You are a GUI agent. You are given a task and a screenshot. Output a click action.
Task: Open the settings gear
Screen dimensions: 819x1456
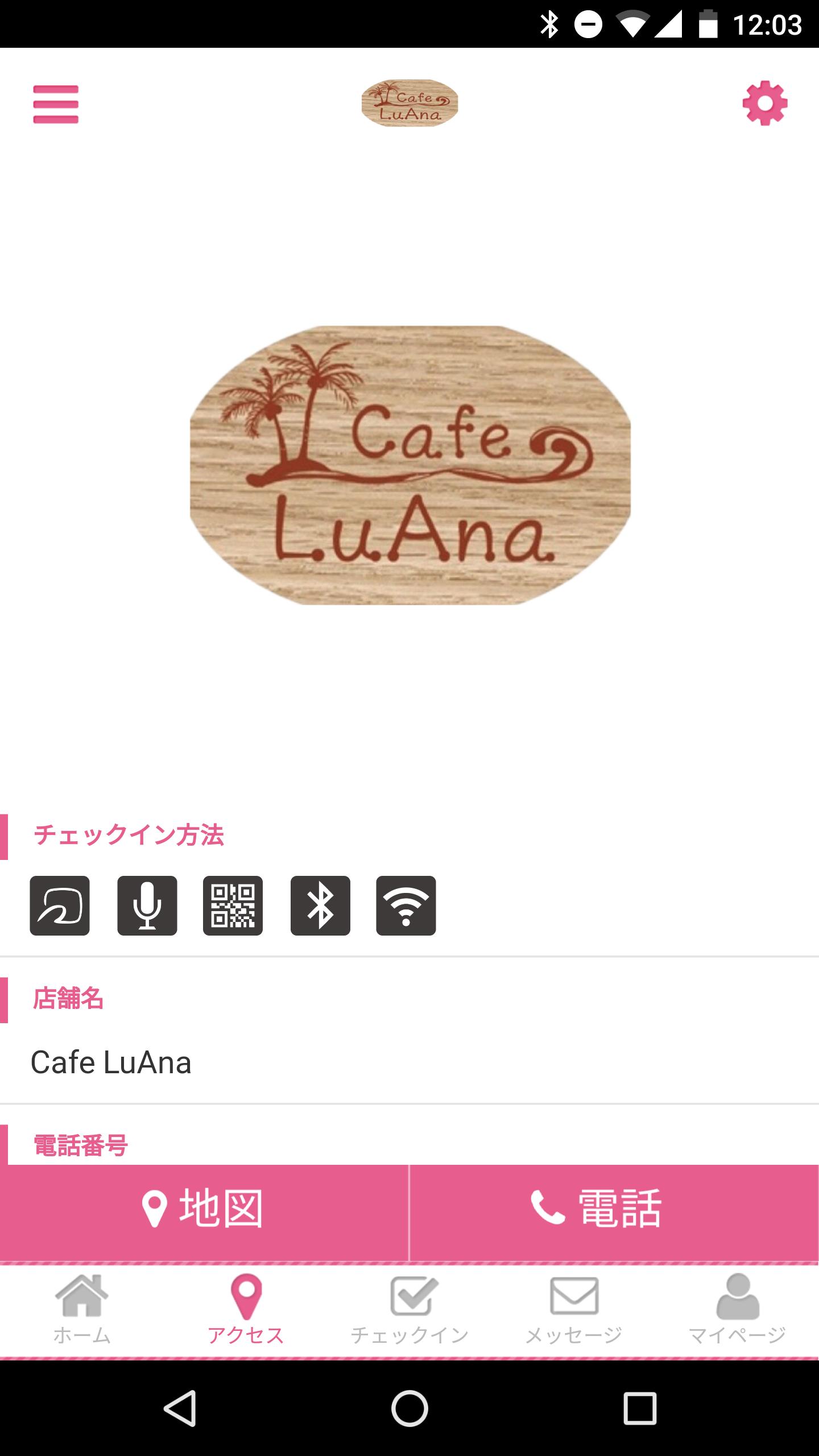765,103
